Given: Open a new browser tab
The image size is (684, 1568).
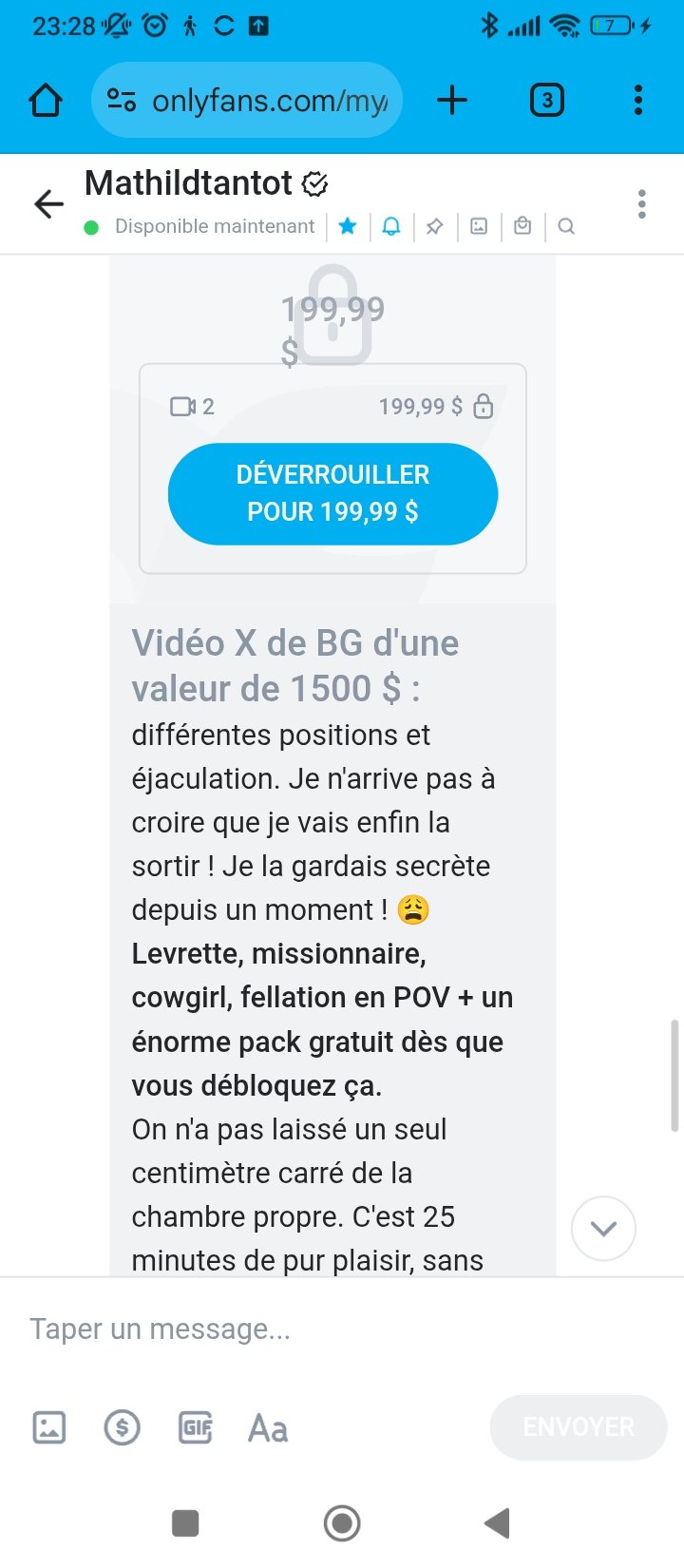Looking at the screenshot, I should (452, 100).
